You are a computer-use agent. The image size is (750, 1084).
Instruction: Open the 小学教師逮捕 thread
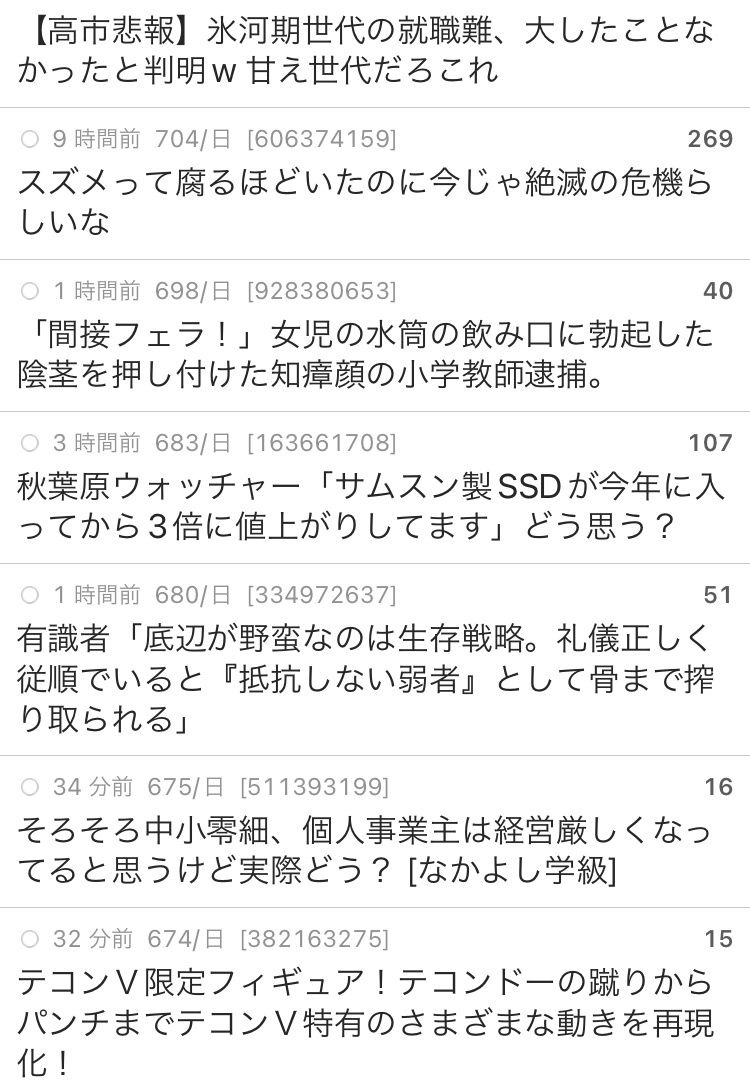(375, 336)
